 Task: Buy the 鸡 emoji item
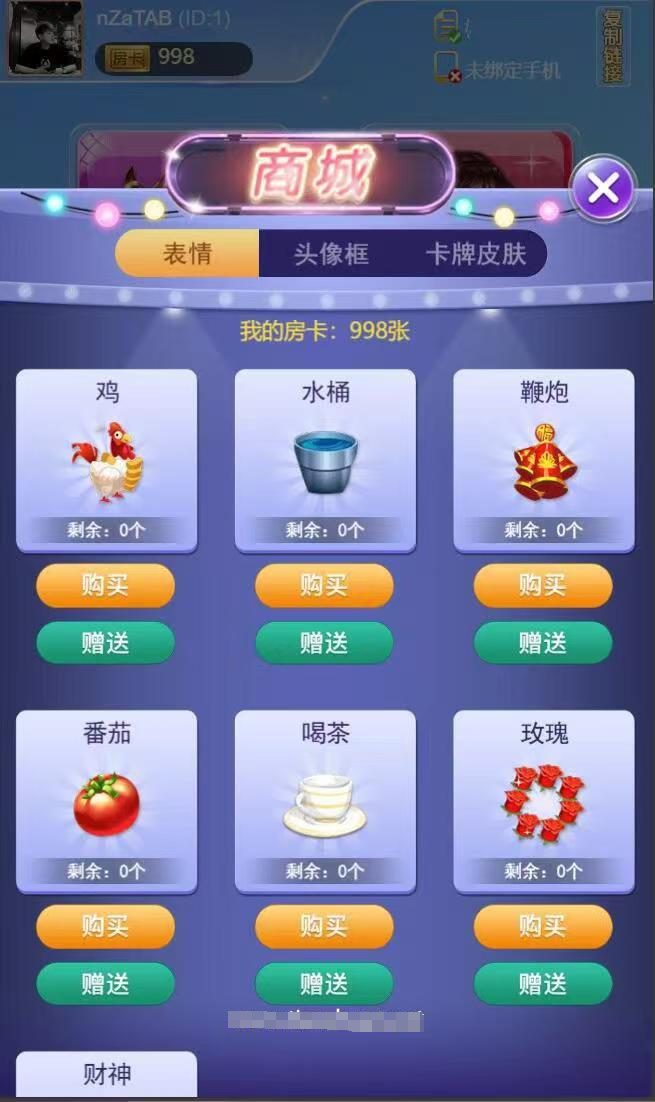coord(106,586)
